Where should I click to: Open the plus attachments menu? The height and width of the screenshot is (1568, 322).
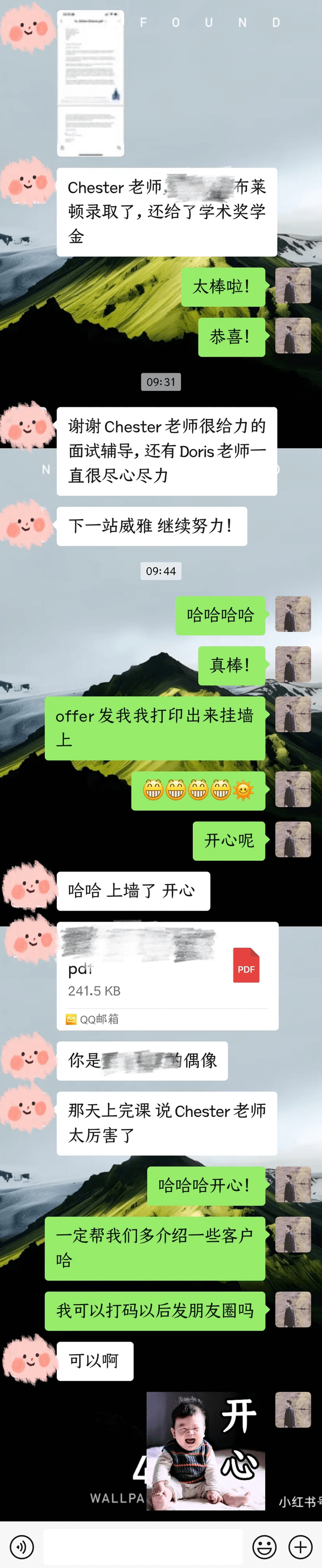click(x=300, y=1546)
